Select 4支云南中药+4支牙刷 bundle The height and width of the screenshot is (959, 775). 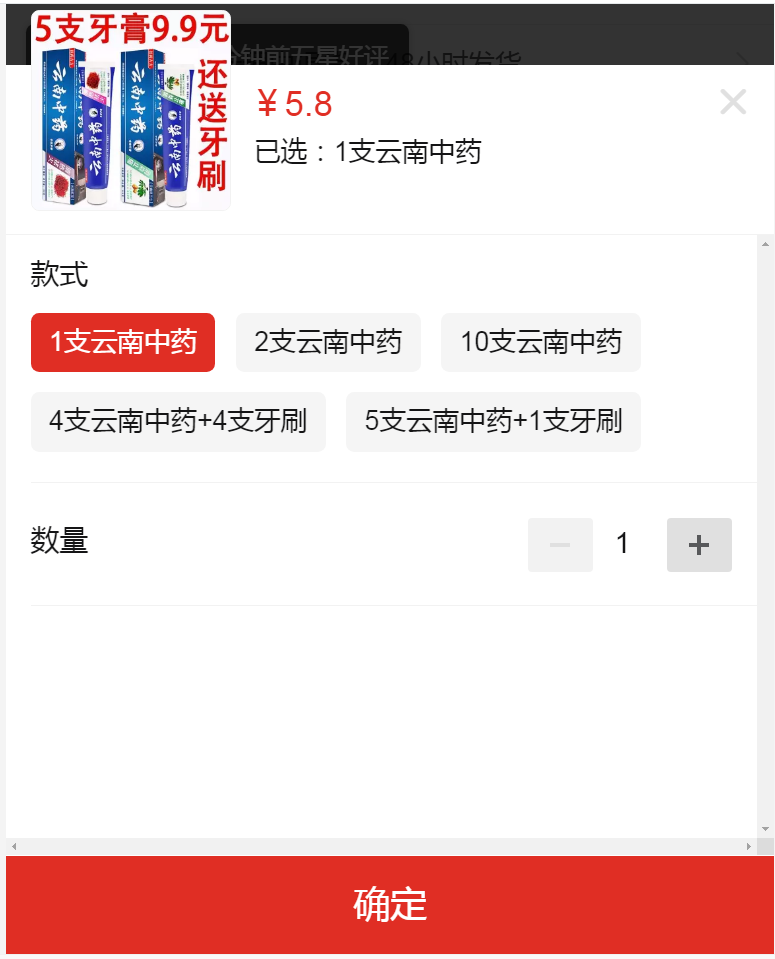pyautogui.click(x=178, y=421)
